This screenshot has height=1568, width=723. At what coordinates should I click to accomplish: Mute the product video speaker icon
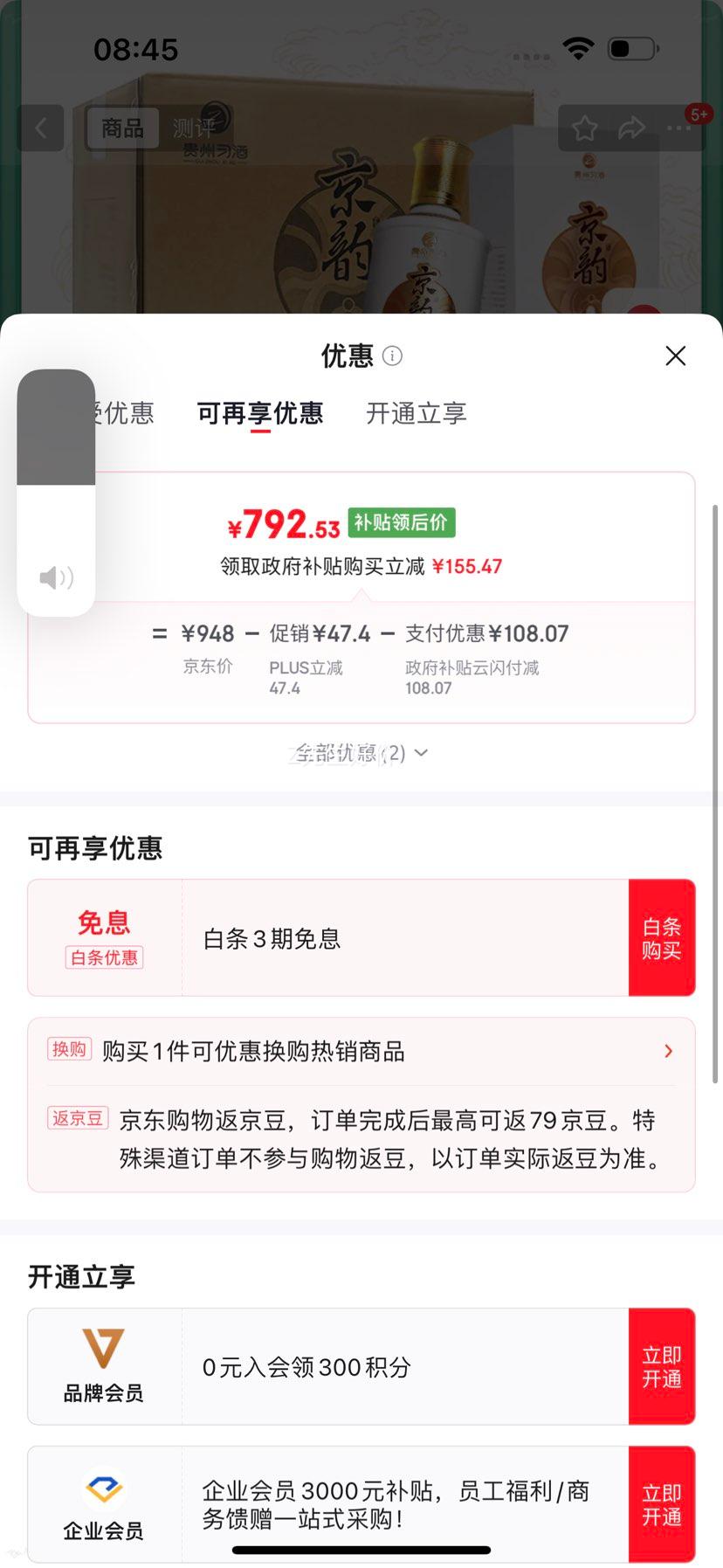(55, 577)
